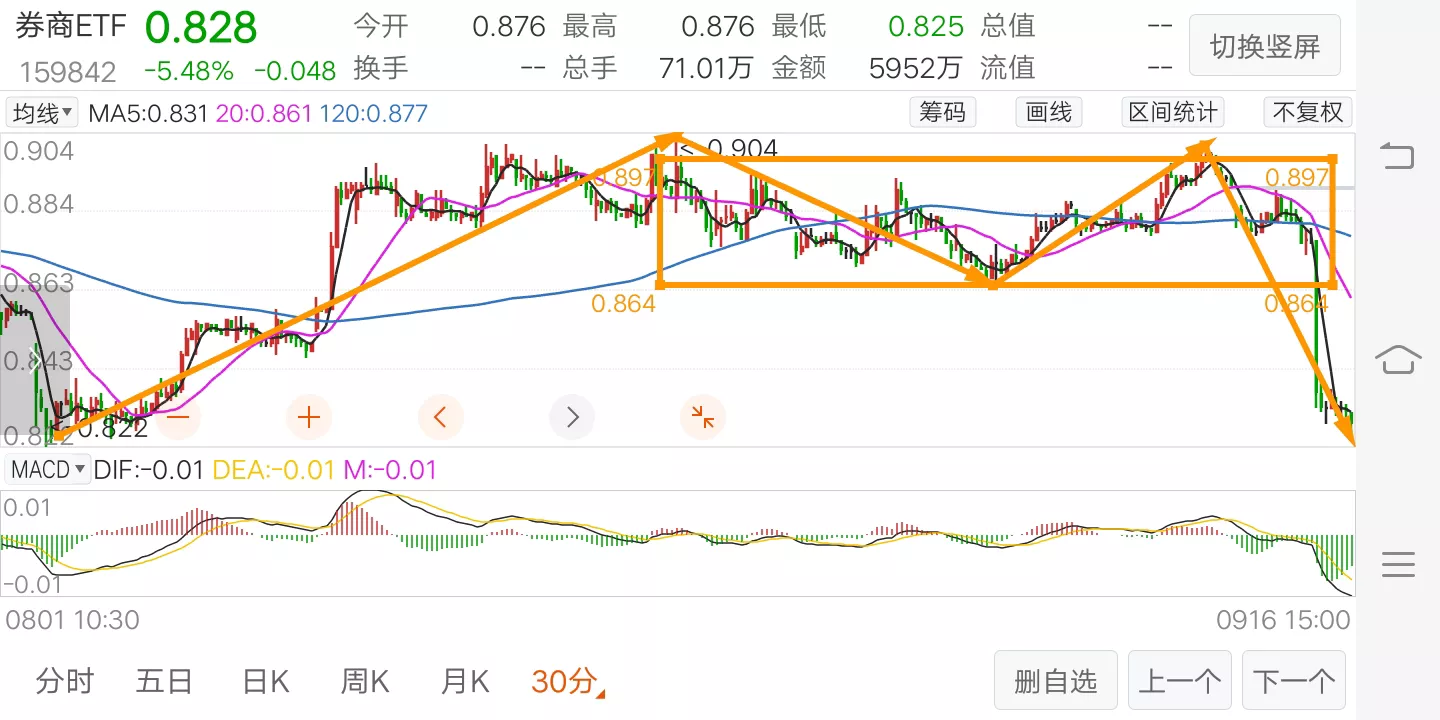Open the MACD indicator dropdown

tap(47, 469)
